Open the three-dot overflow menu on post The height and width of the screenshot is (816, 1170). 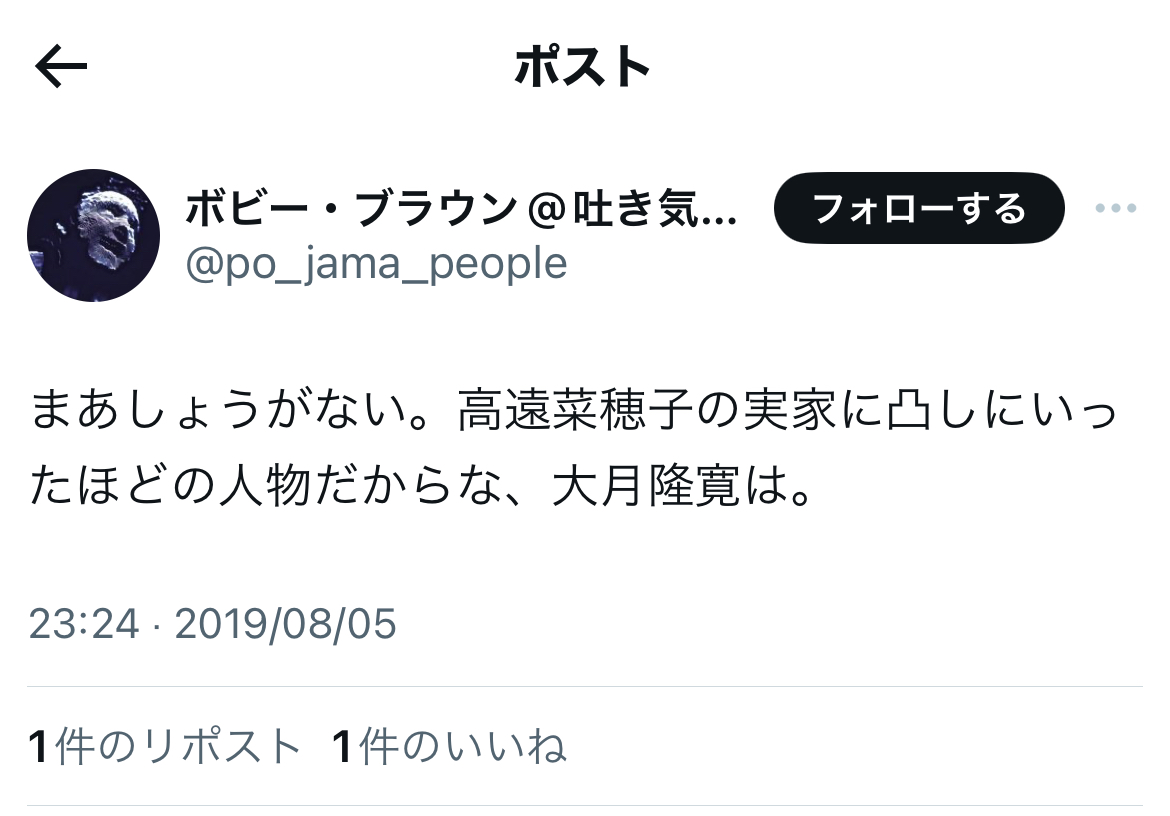[x=1116, y=208]
